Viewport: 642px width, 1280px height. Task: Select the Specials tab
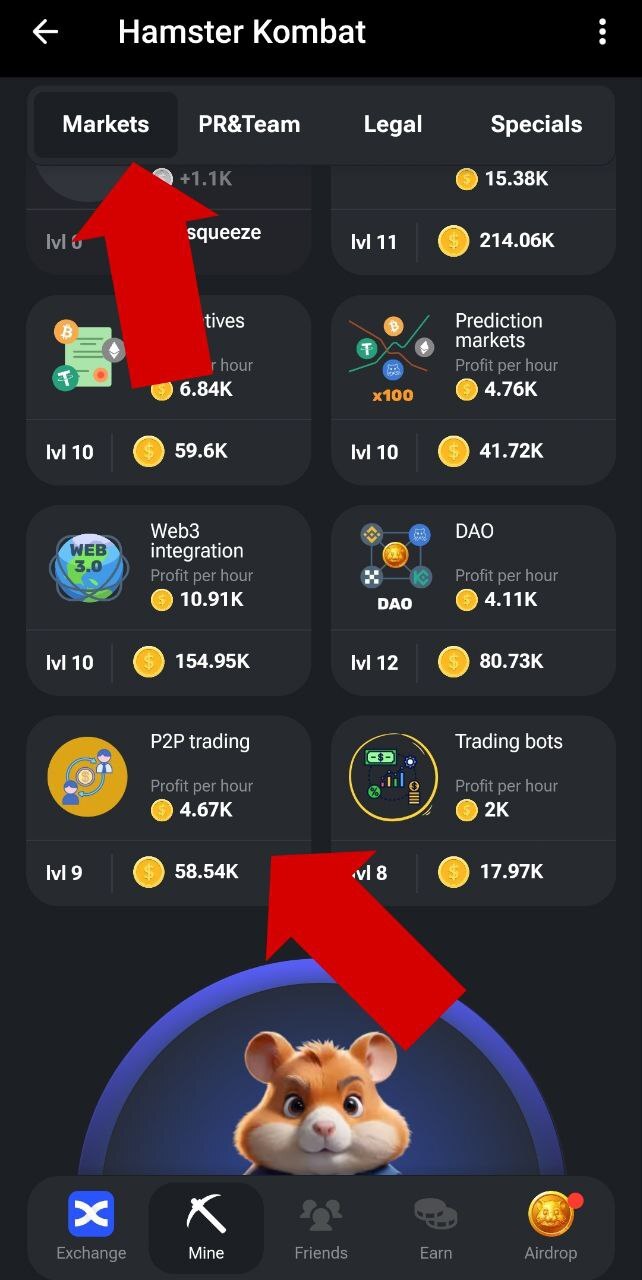(536, 125)
